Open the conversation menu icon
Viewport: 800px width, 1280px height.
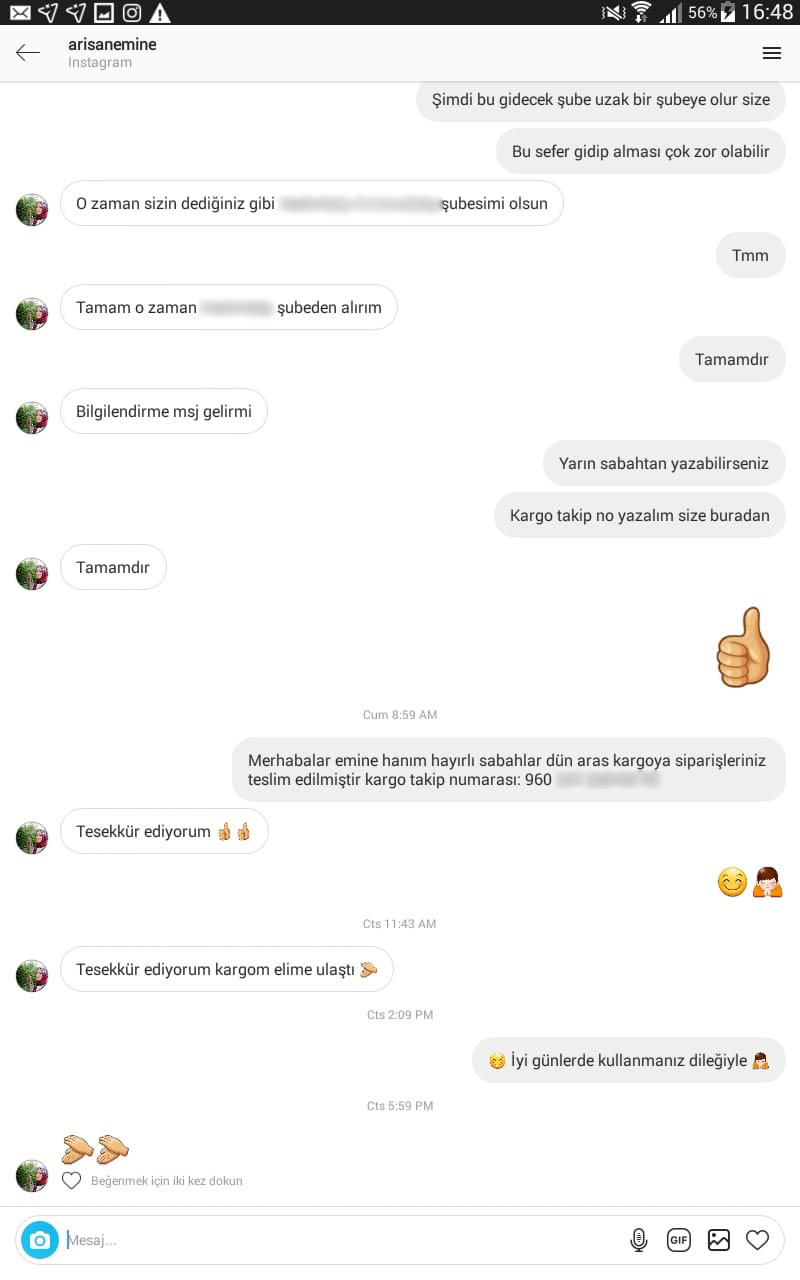coord(771,53)
